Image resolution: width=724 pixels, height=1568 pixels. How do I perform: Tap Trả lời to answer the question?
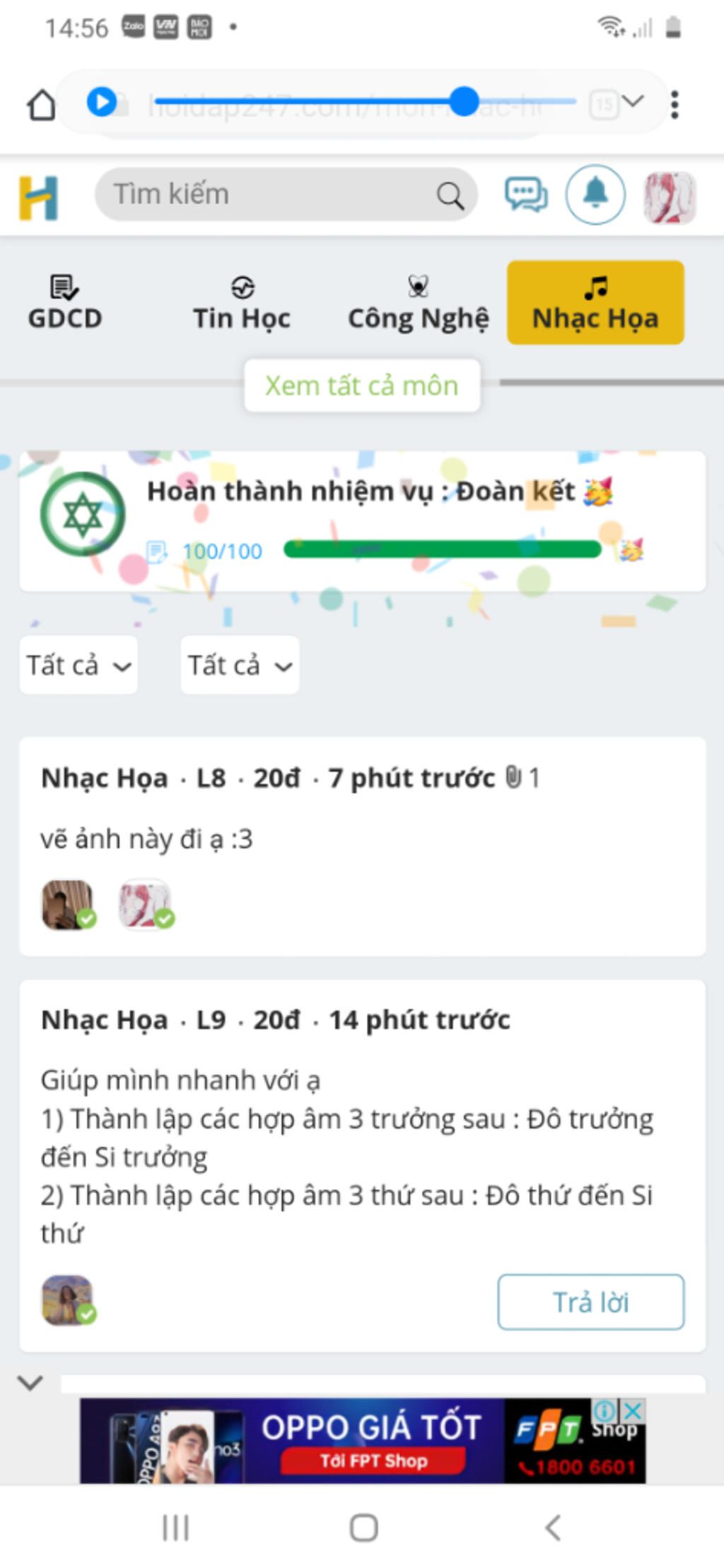(x=590, y=1302)
